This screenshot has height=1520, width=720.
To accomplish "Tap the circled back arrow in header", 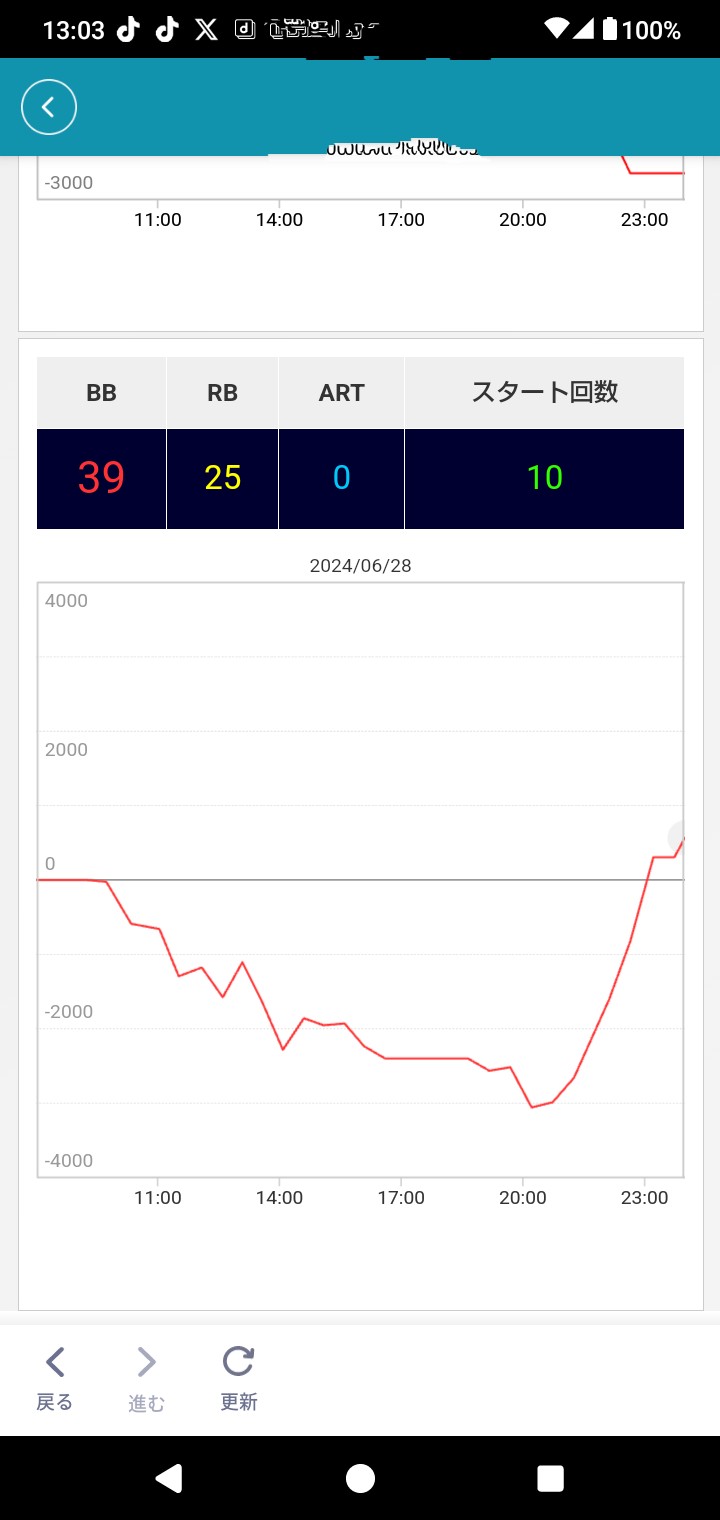I will point(49,106).
